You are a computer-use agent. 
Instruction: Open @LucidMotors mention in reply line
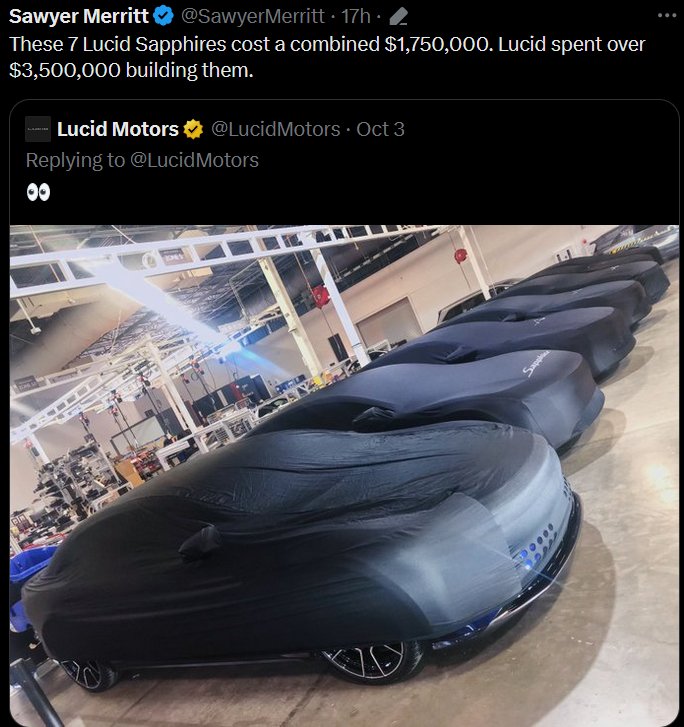click(x=194, y=160)
